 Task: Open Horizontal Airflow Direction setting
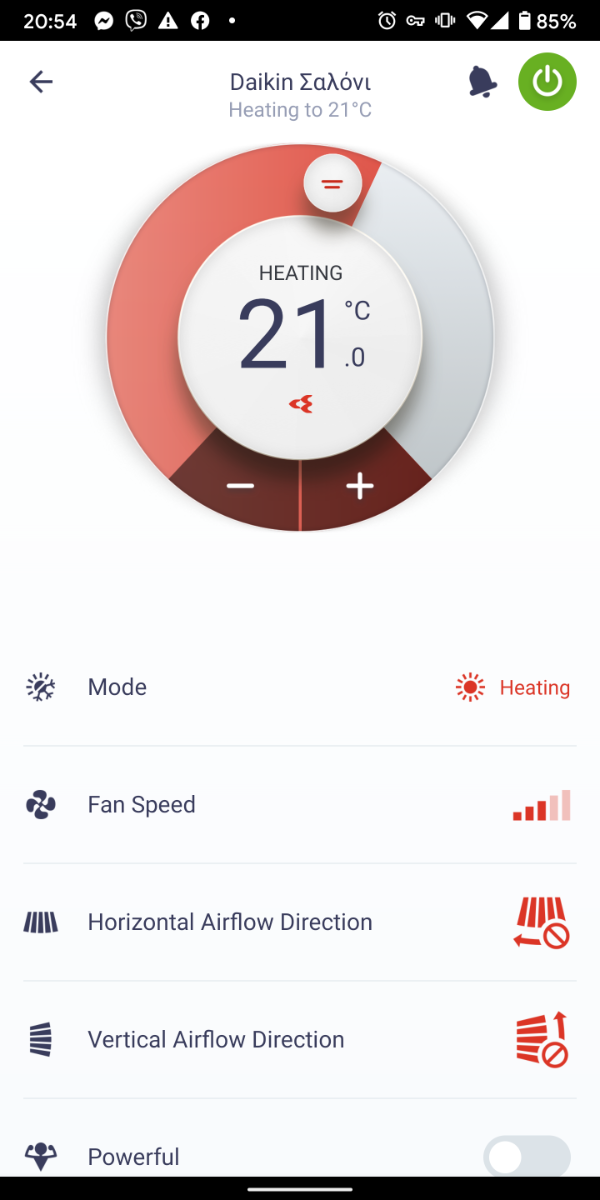pyautogui.click(x=300, y=922)
